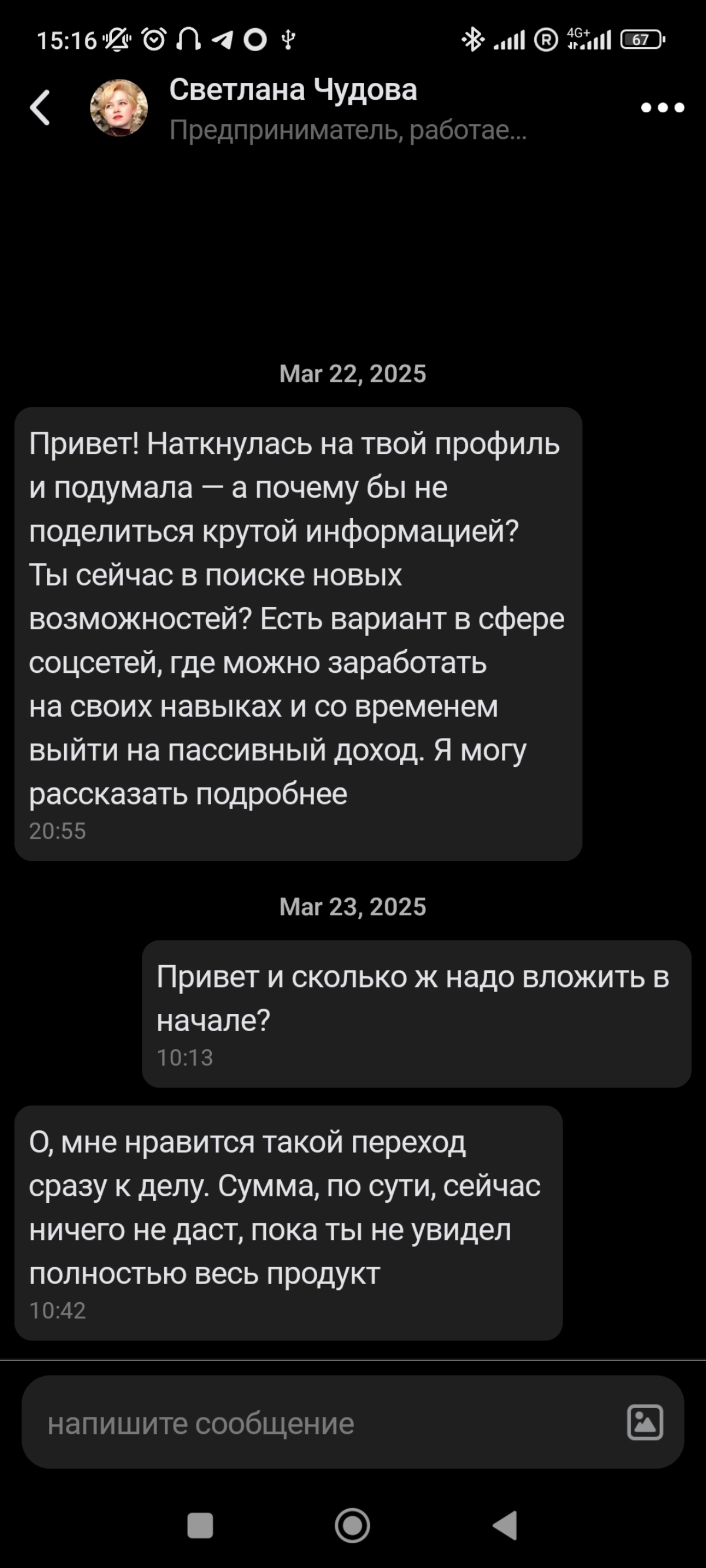Open Светлана Чудова's name in the header
706x1568 pixels.
point(293,90)
